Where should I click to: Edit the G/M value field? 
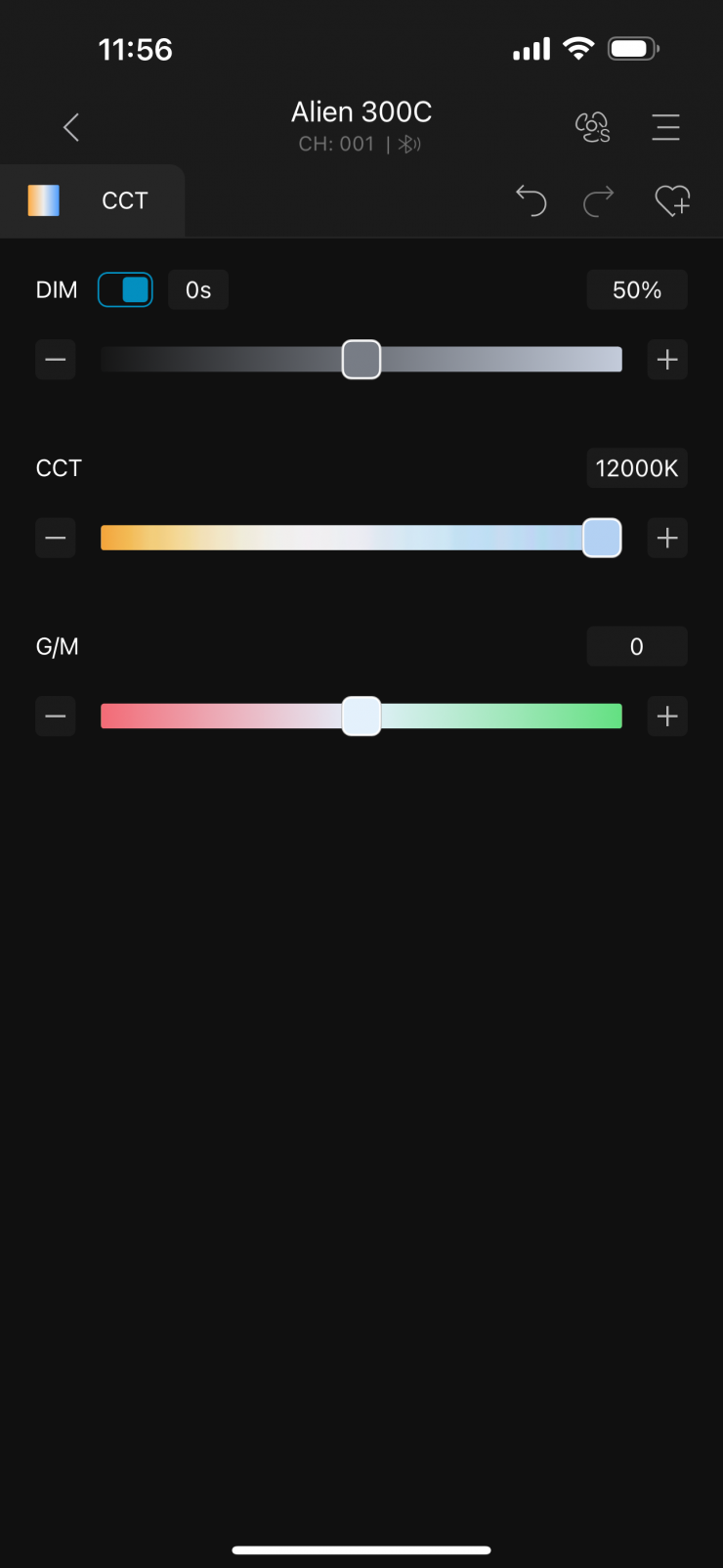(637, 646)
